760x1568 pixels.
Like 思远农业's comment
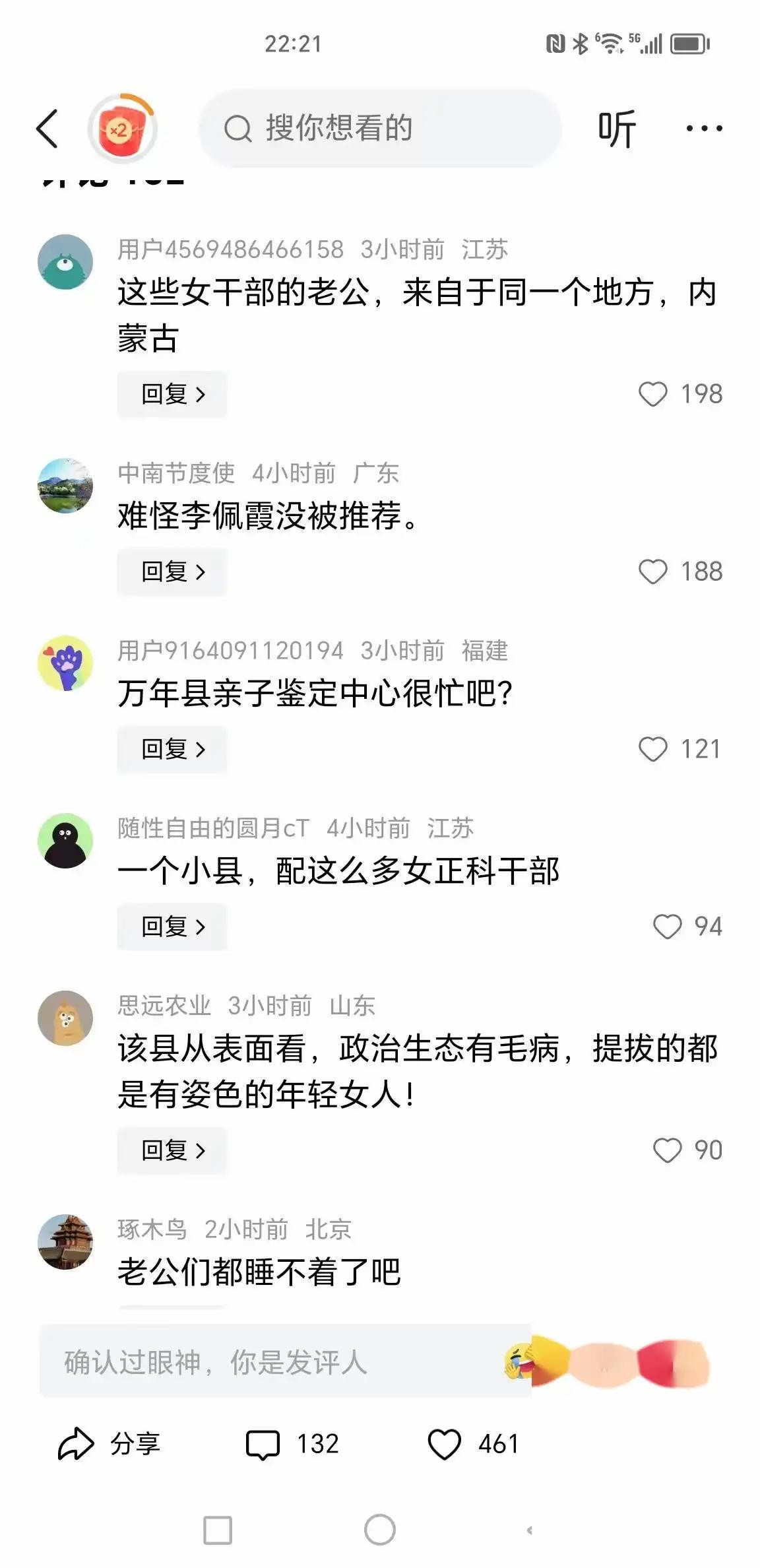click(667, 1151)
